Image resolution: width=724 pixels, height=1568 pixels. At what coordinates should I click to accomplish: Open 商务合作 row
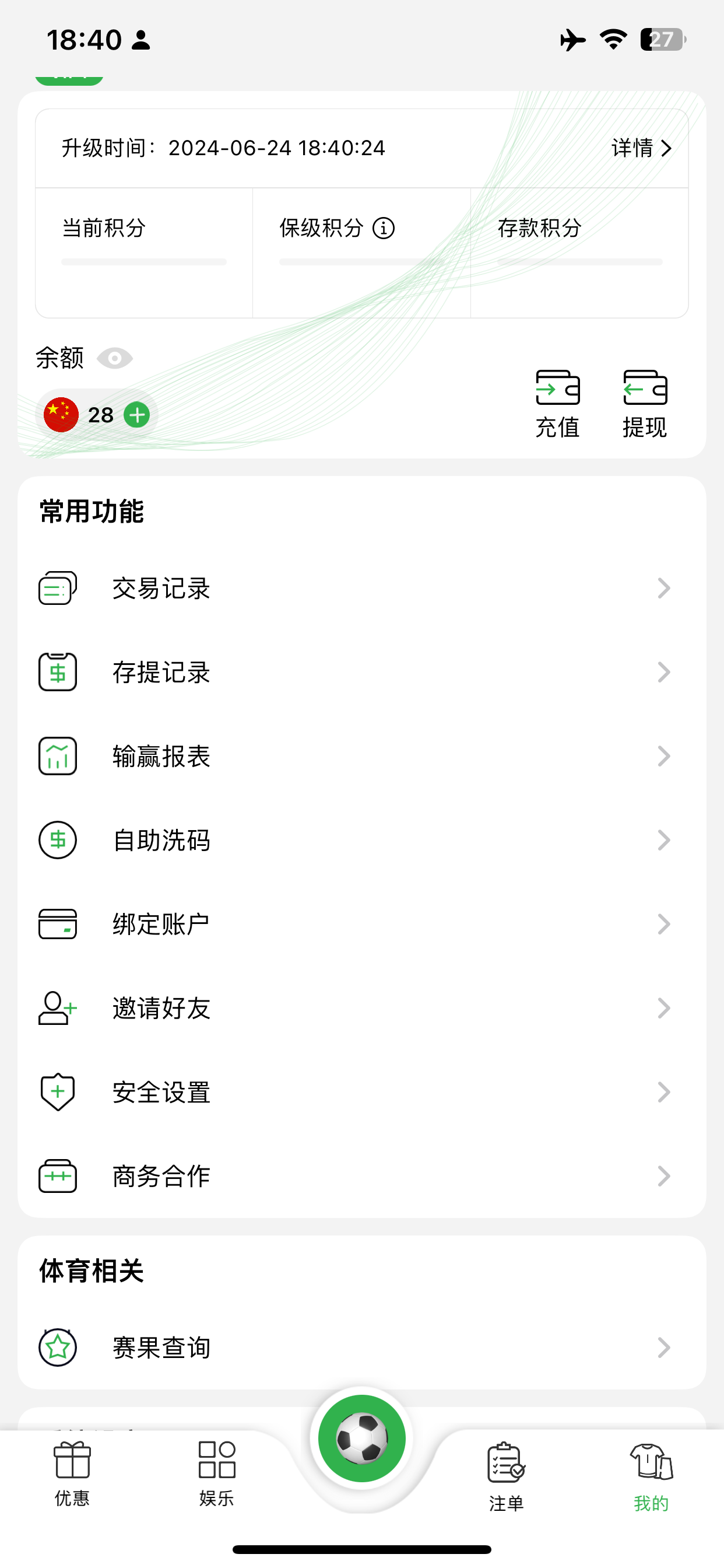coord(361,1176)
